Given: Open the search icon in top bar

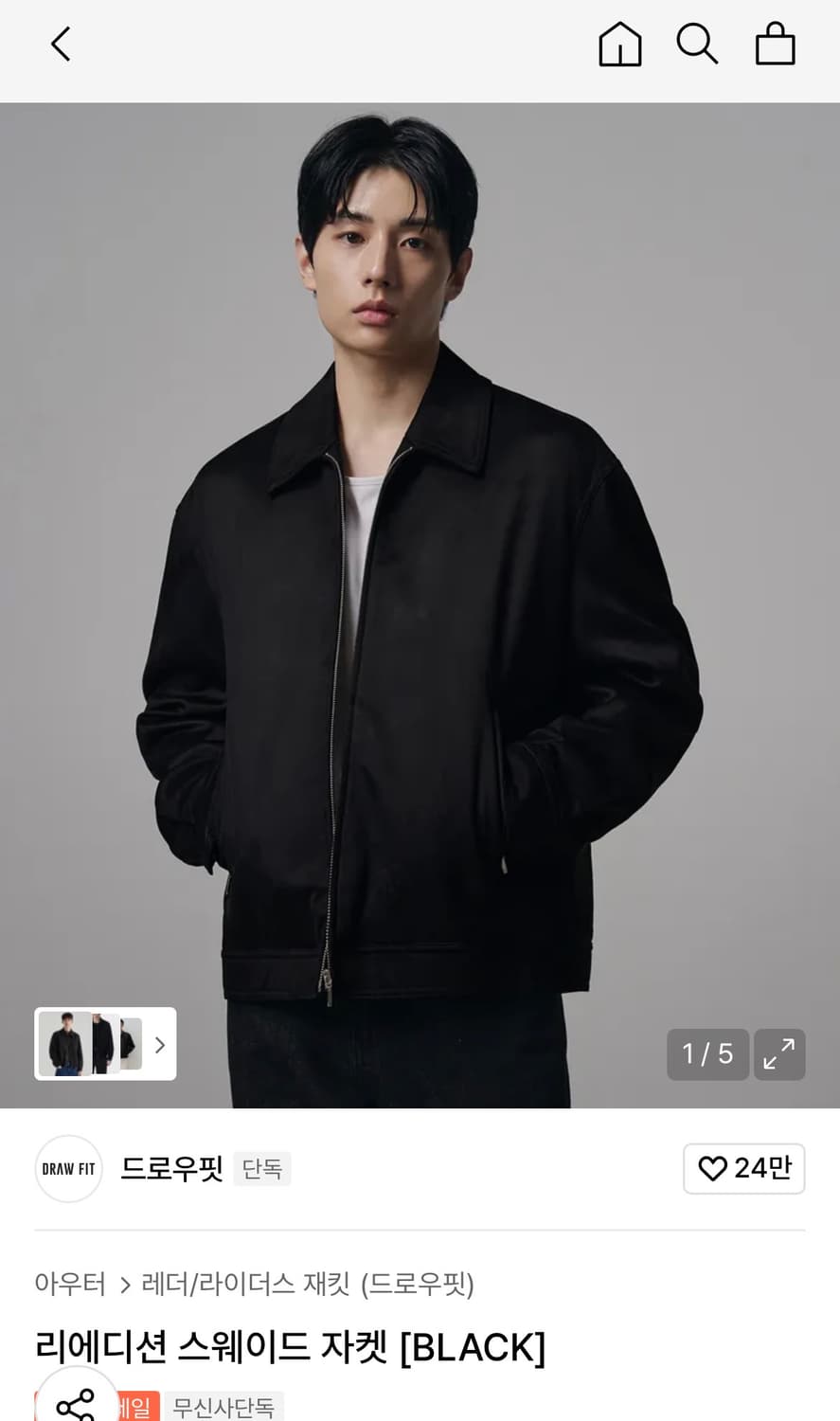Looking at the screenshot, I should click(x=697, y=43).
